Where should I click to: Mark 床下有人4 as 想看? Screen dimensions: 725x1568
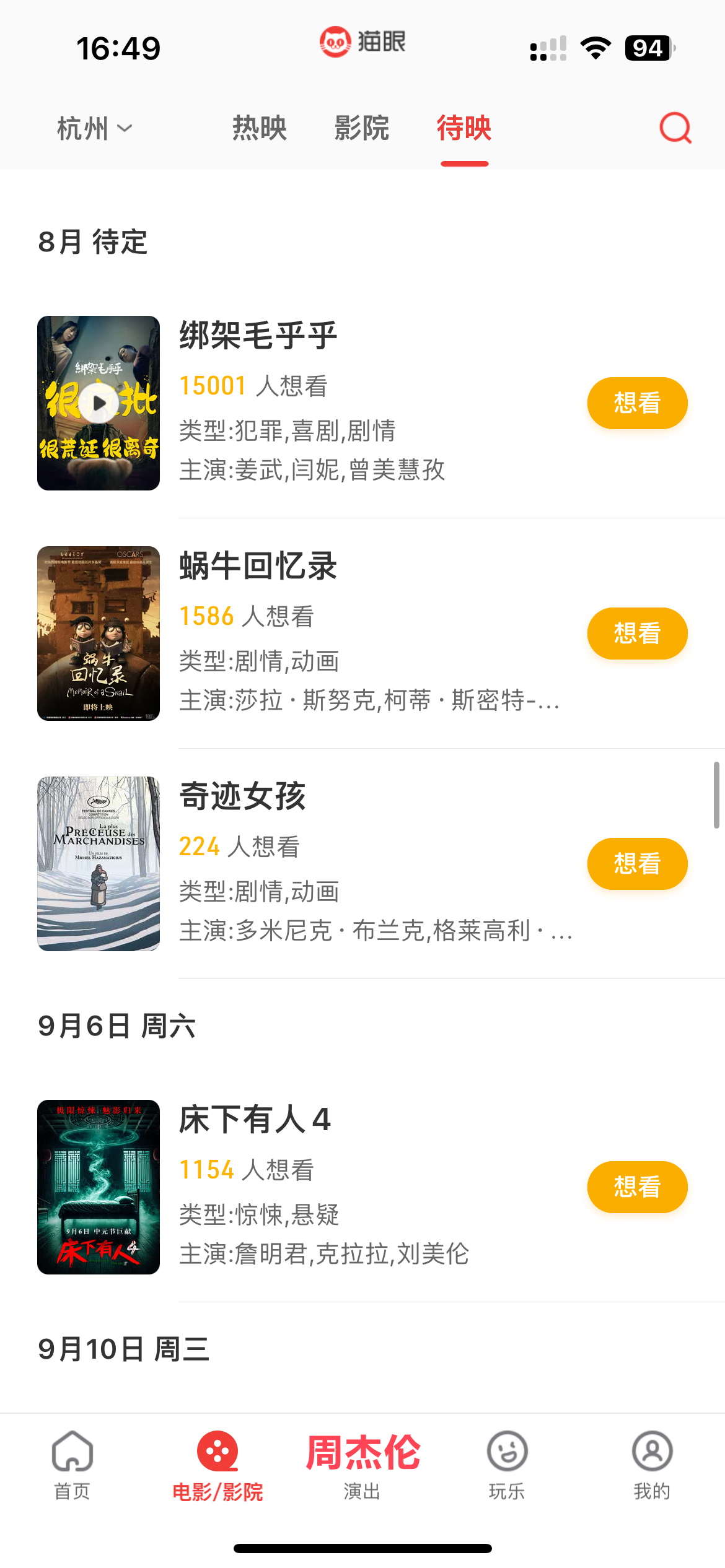point(637,1187)
